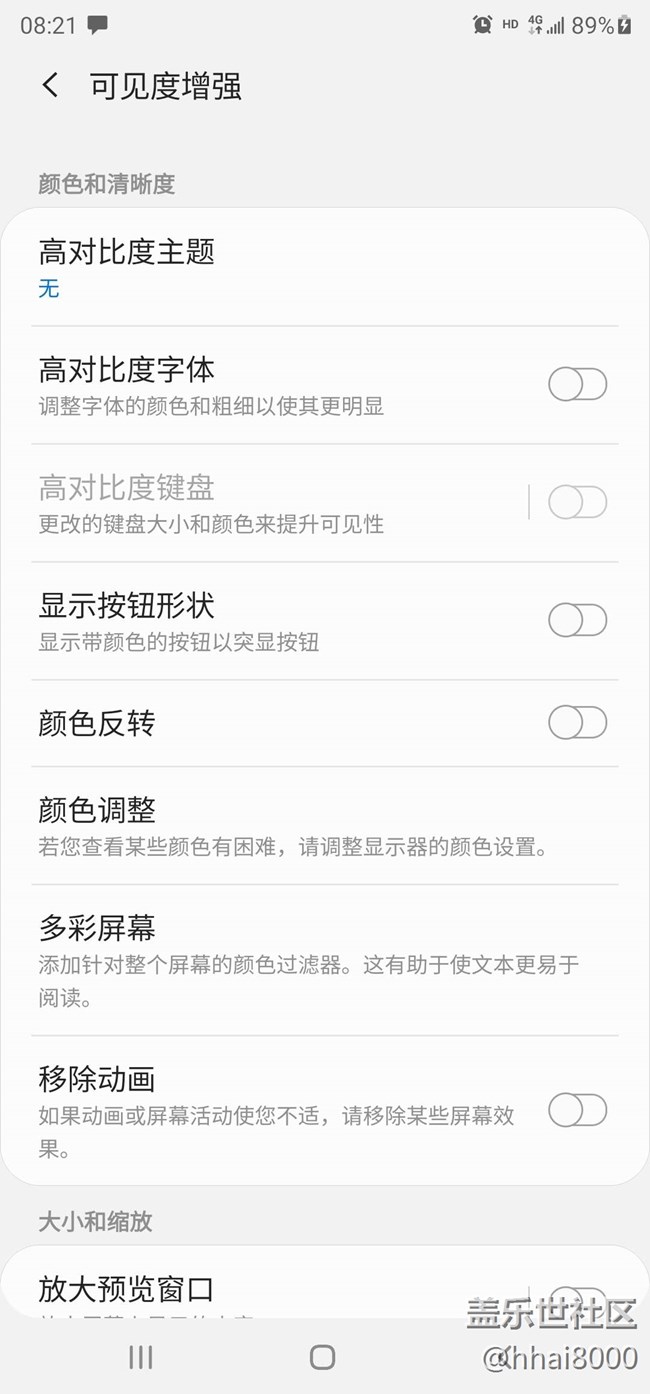Image resolution: width=650 pixels, height=1394 pixels.
Task: Turn on 高对比度字体 switch
Action: click(x=577, y=384)
